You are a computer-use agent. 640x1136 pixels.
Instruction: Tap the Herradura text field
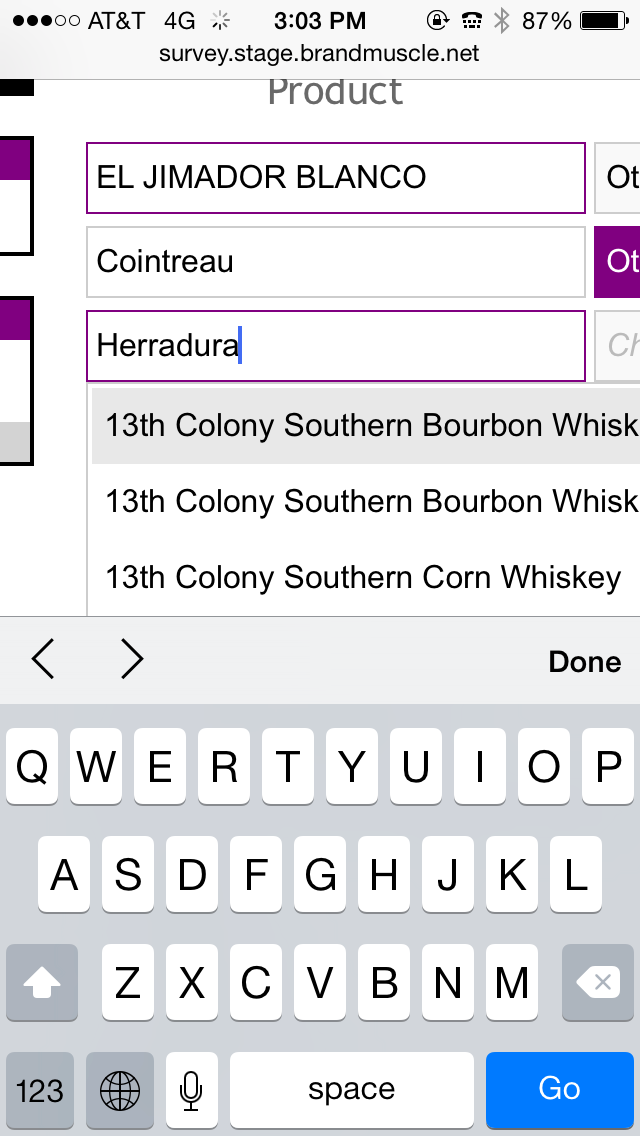[336, 346]
